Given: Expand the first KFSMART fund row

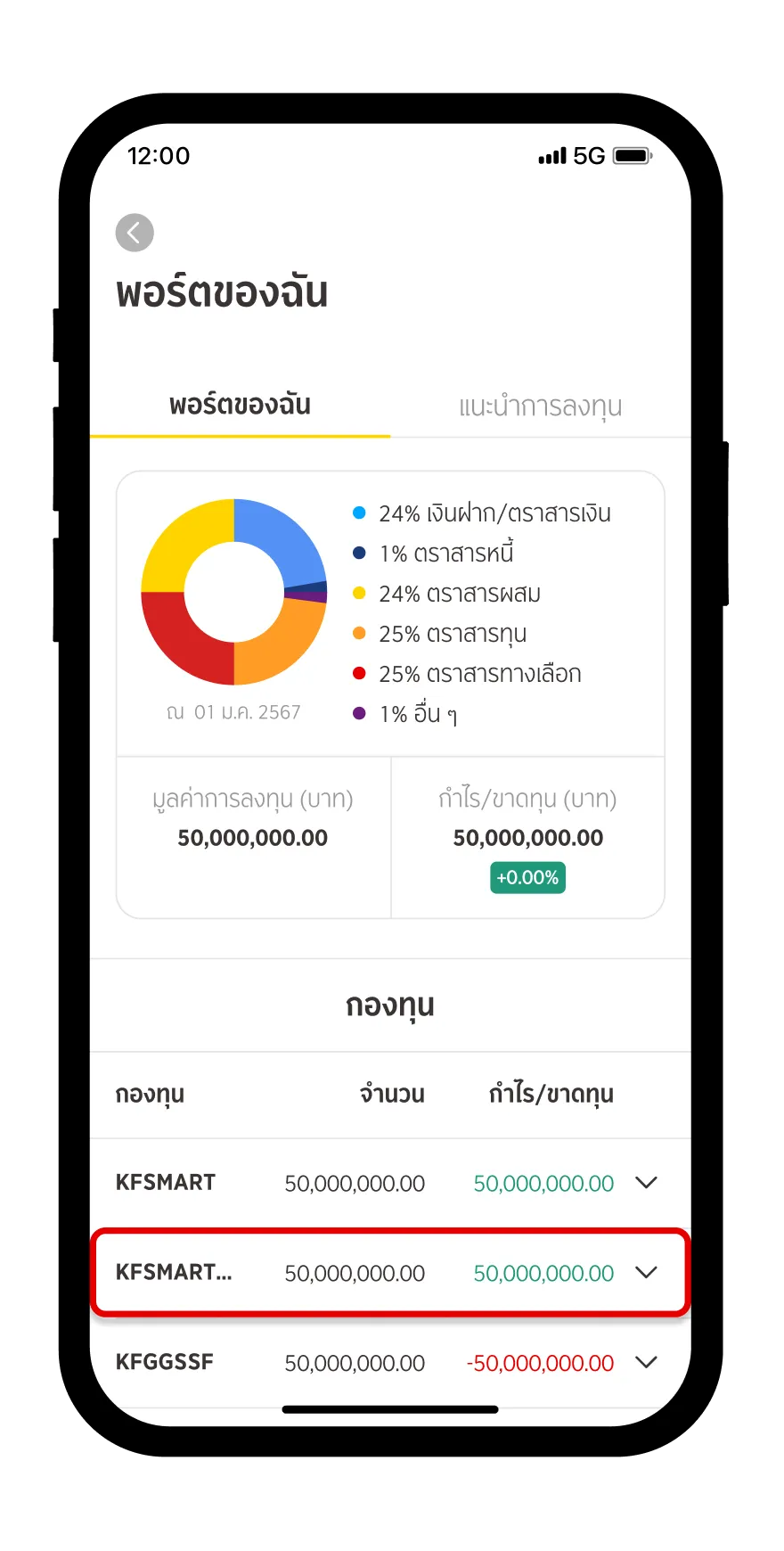Looking at the screenshot, I should (x=646, y=1183).
